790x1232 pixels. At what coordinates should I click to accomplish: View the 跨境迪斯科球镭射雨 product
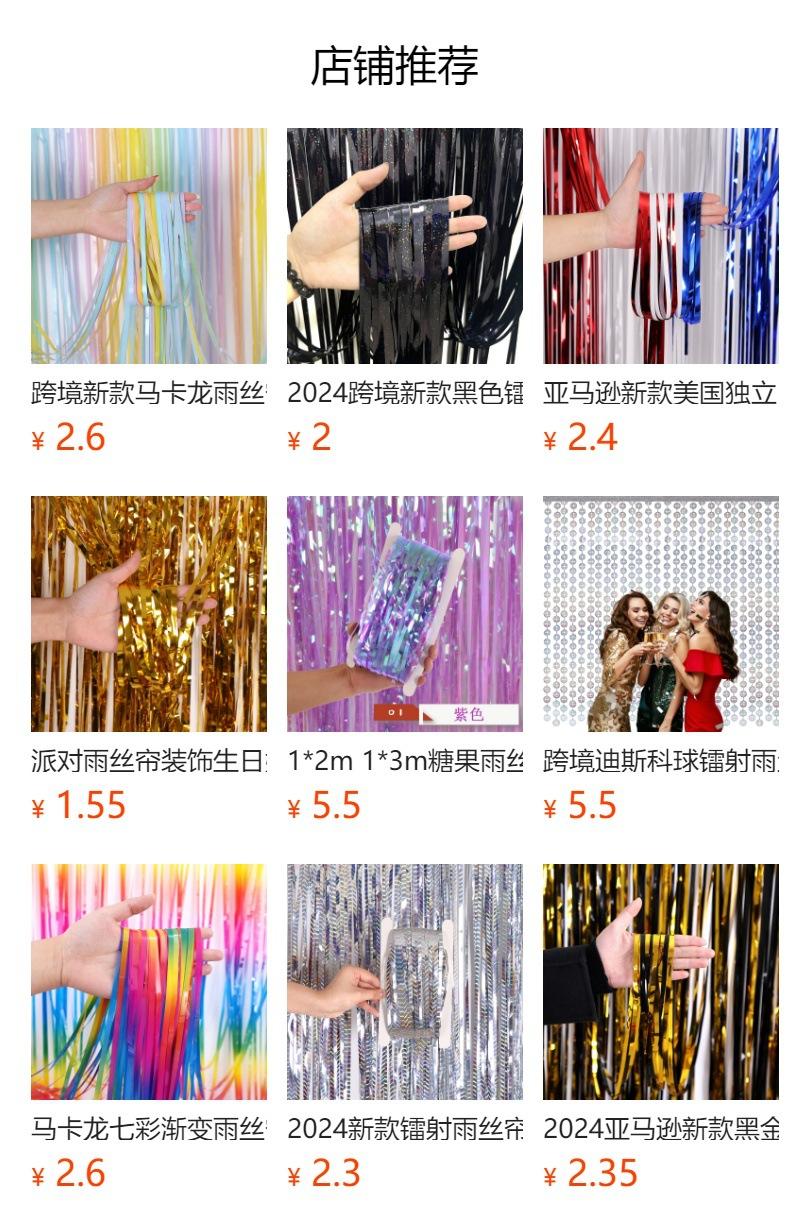[660, 614]
